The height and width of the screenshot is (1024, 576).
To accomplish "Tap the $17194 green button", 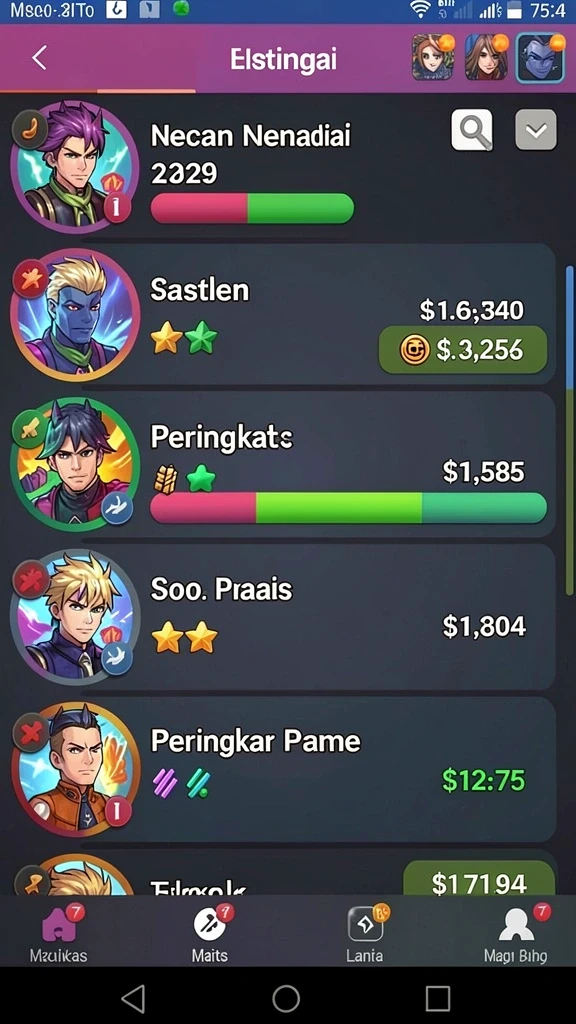I will [479, 878].
